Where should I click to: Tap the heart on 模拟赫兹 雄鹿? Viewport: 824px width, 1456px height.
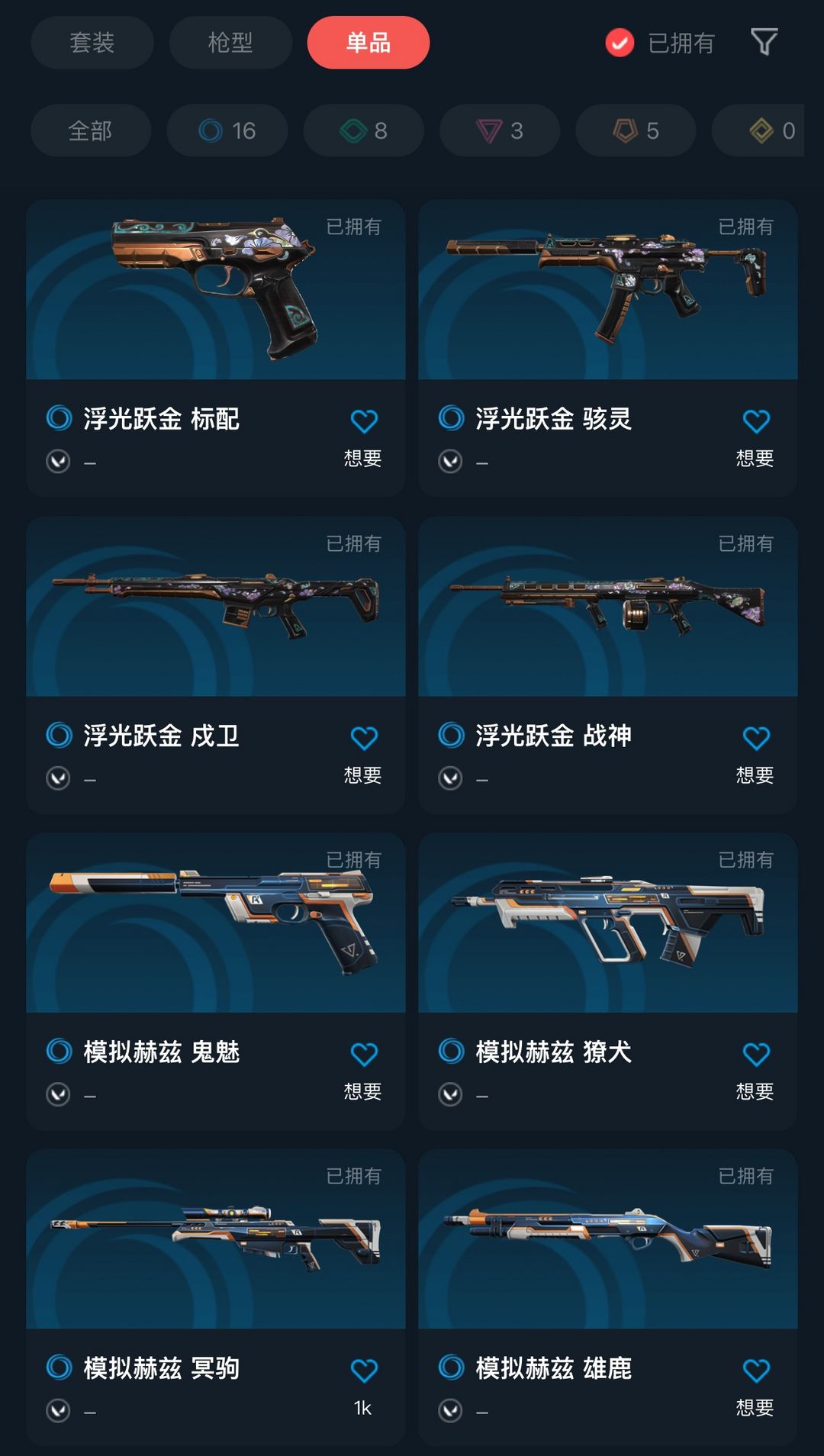click(756, 1371)
